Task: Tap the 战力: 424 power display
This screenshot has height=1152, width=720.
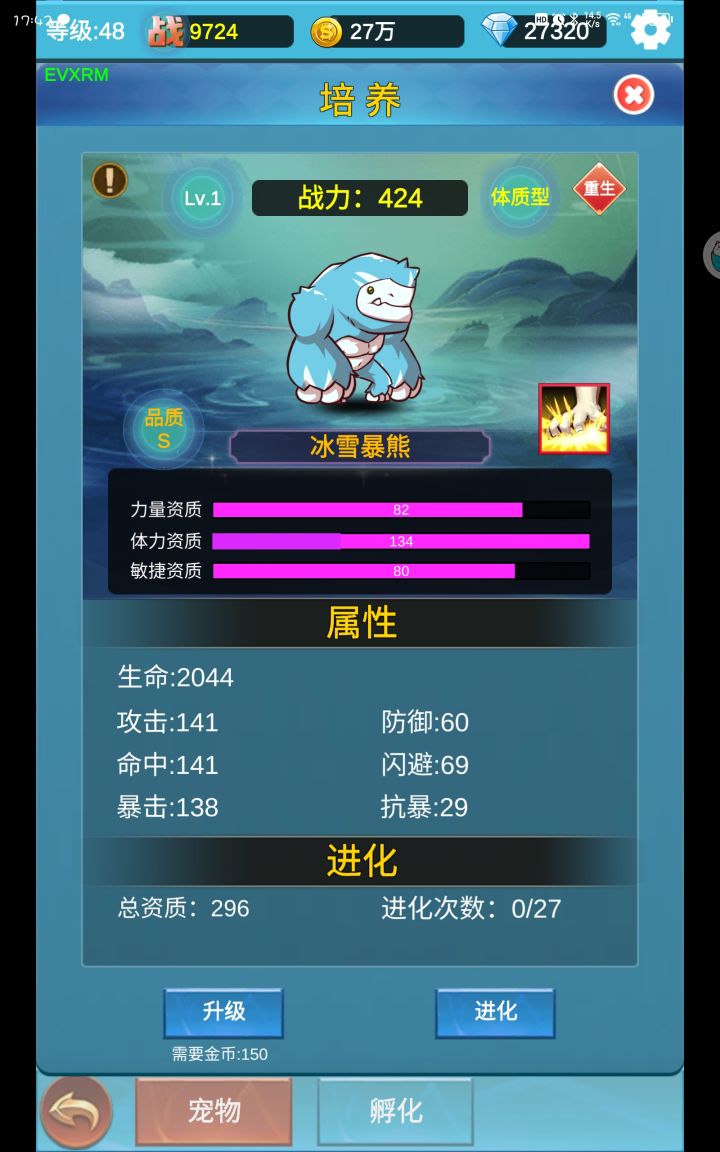Action: 360,197
